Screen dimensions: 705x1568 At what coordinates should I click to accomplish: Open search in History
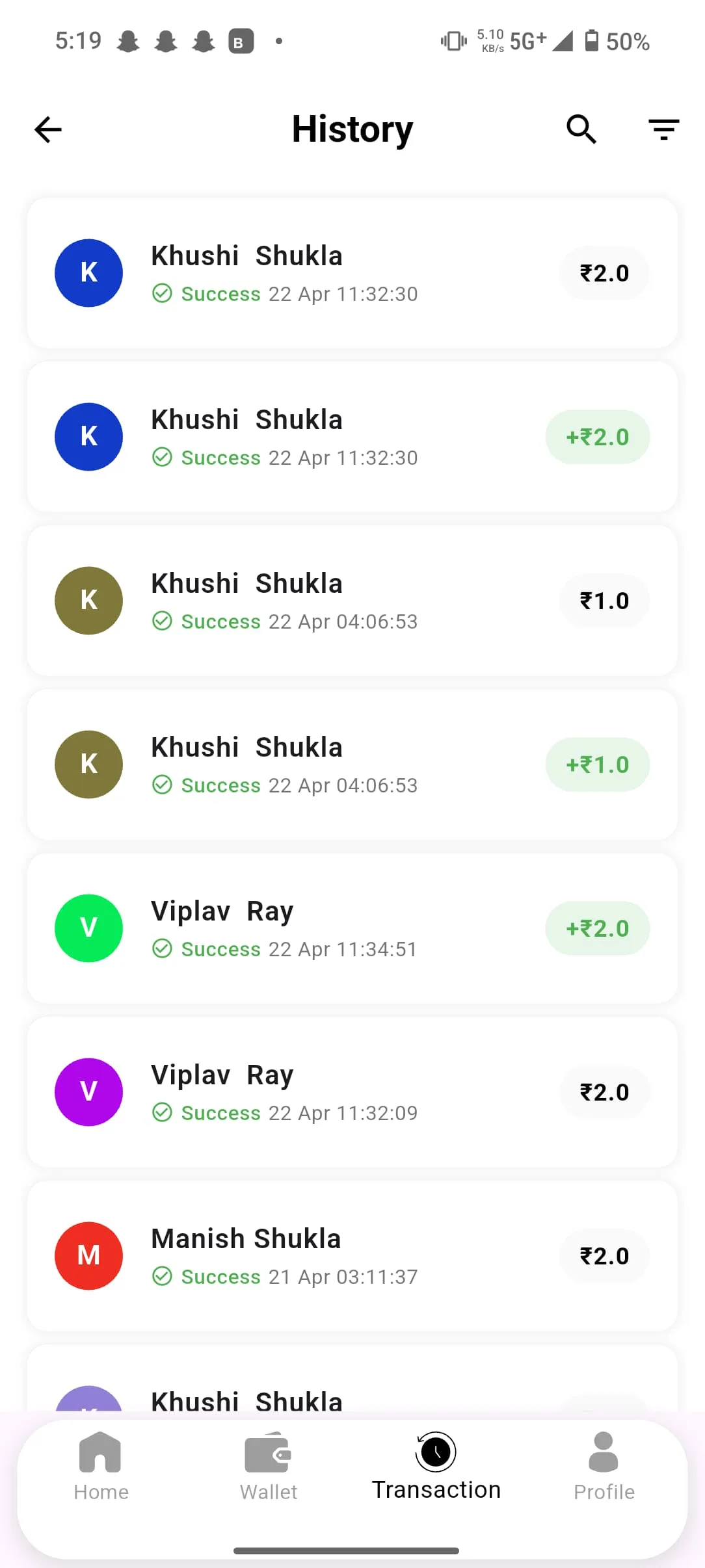[581, 129]
